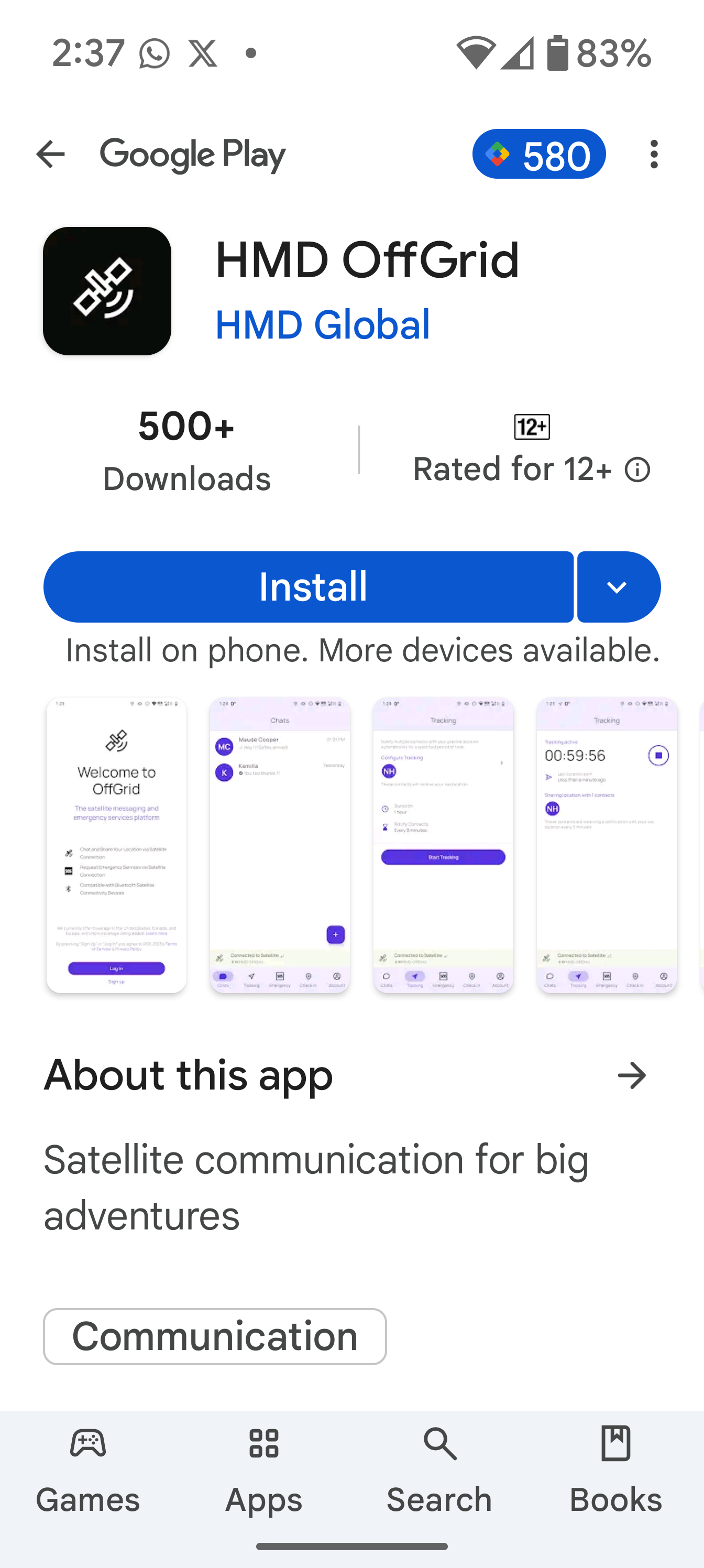Open the Chats screenshot preview
This screenshot has width=704, height=1568.
coord(280,845)
